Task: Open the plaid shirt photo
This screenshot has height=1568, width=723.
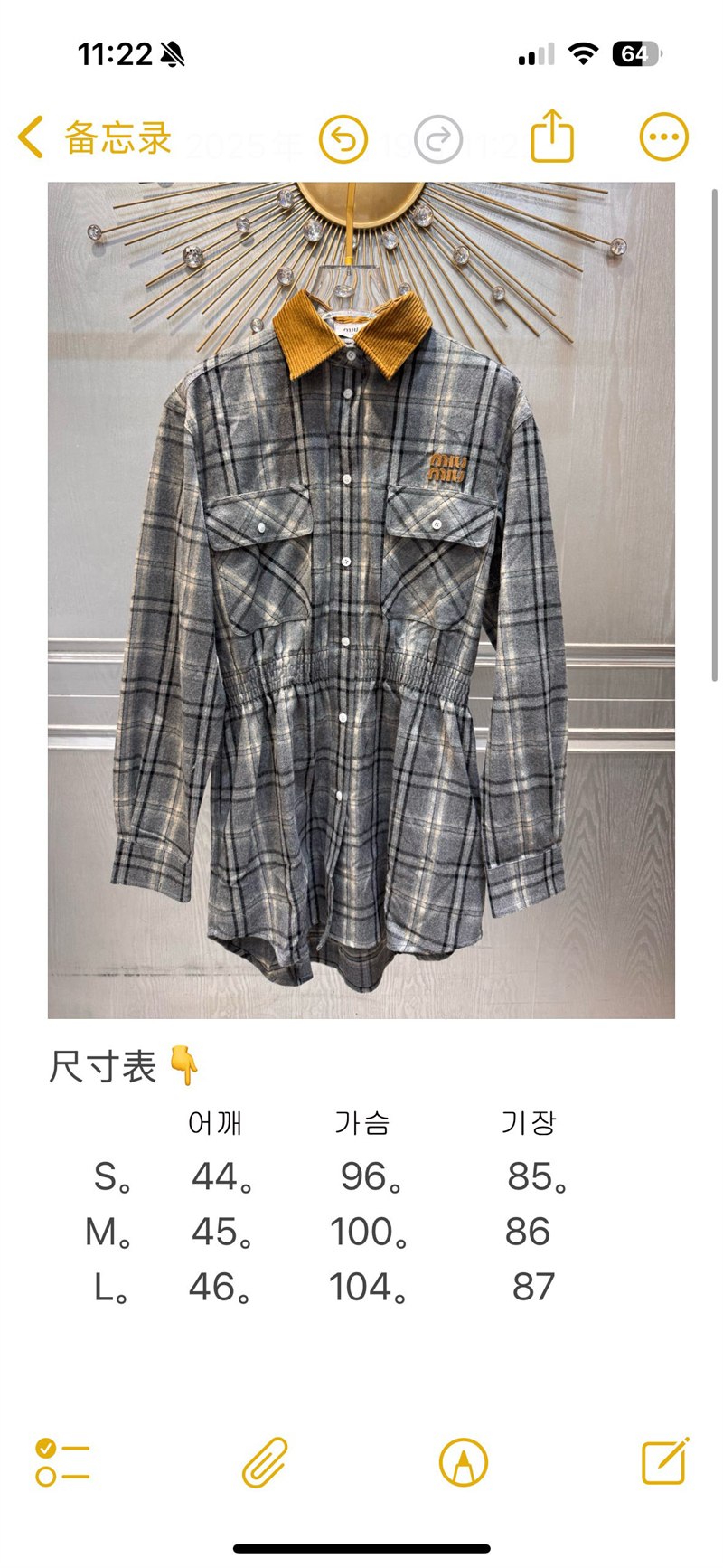Action: pyautogui.click(x=361, y=600)
